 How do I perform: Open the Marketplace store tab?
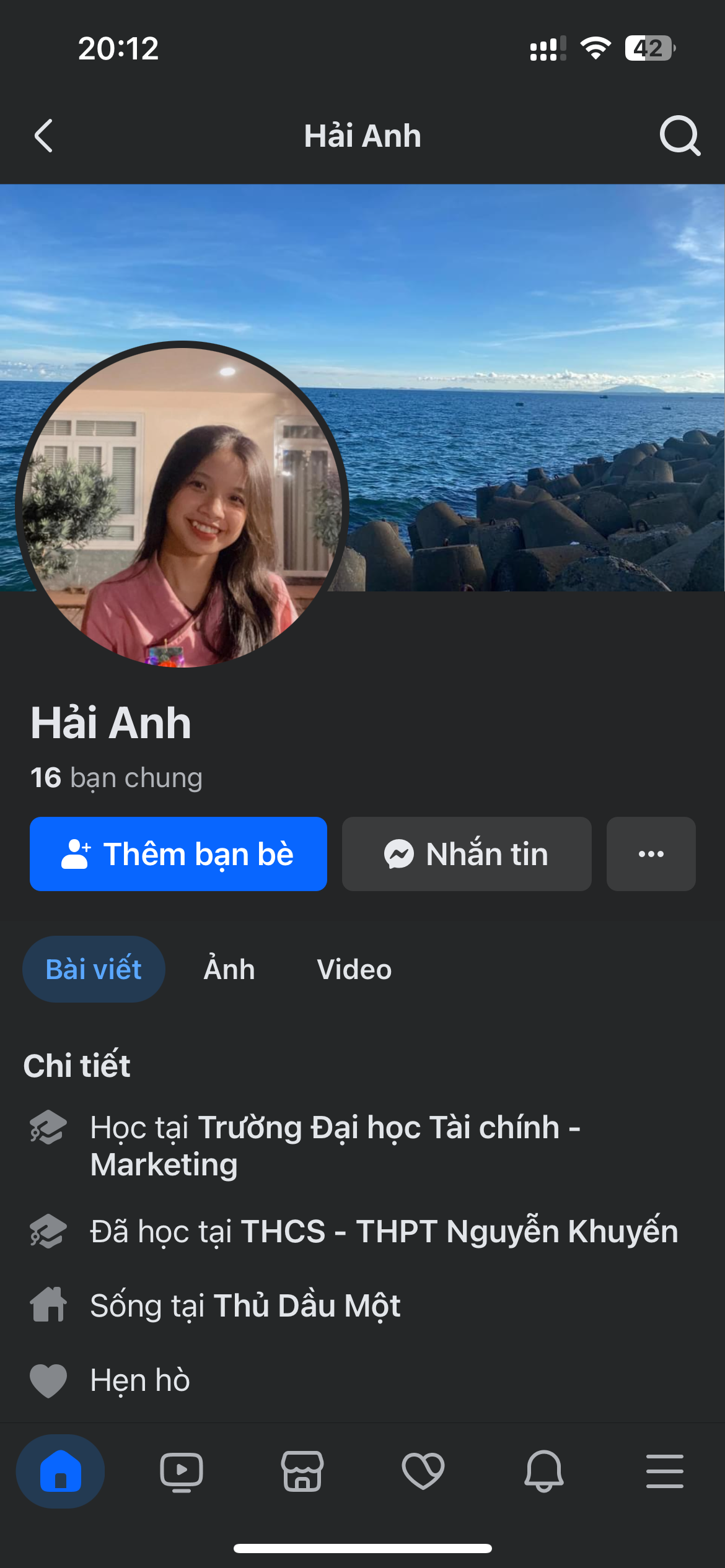302,1471
